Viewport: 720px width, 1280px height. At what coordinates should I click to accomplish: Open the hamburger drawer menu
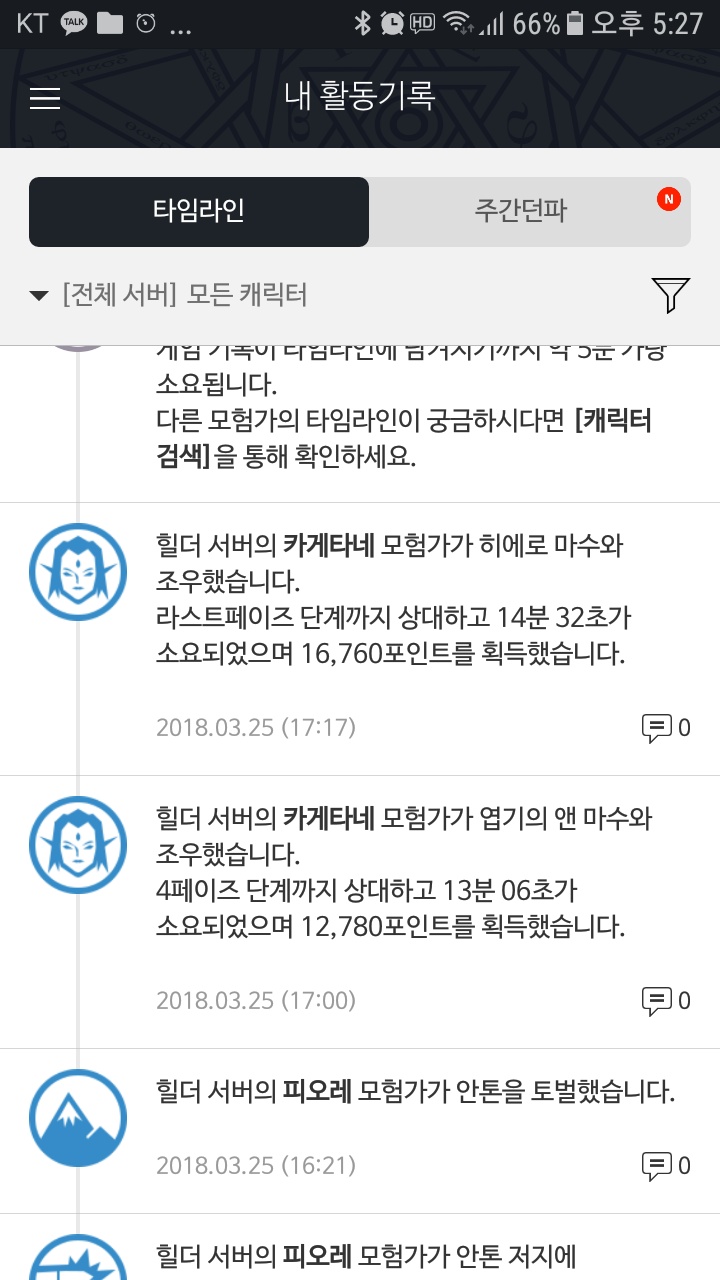click(45, 98)
